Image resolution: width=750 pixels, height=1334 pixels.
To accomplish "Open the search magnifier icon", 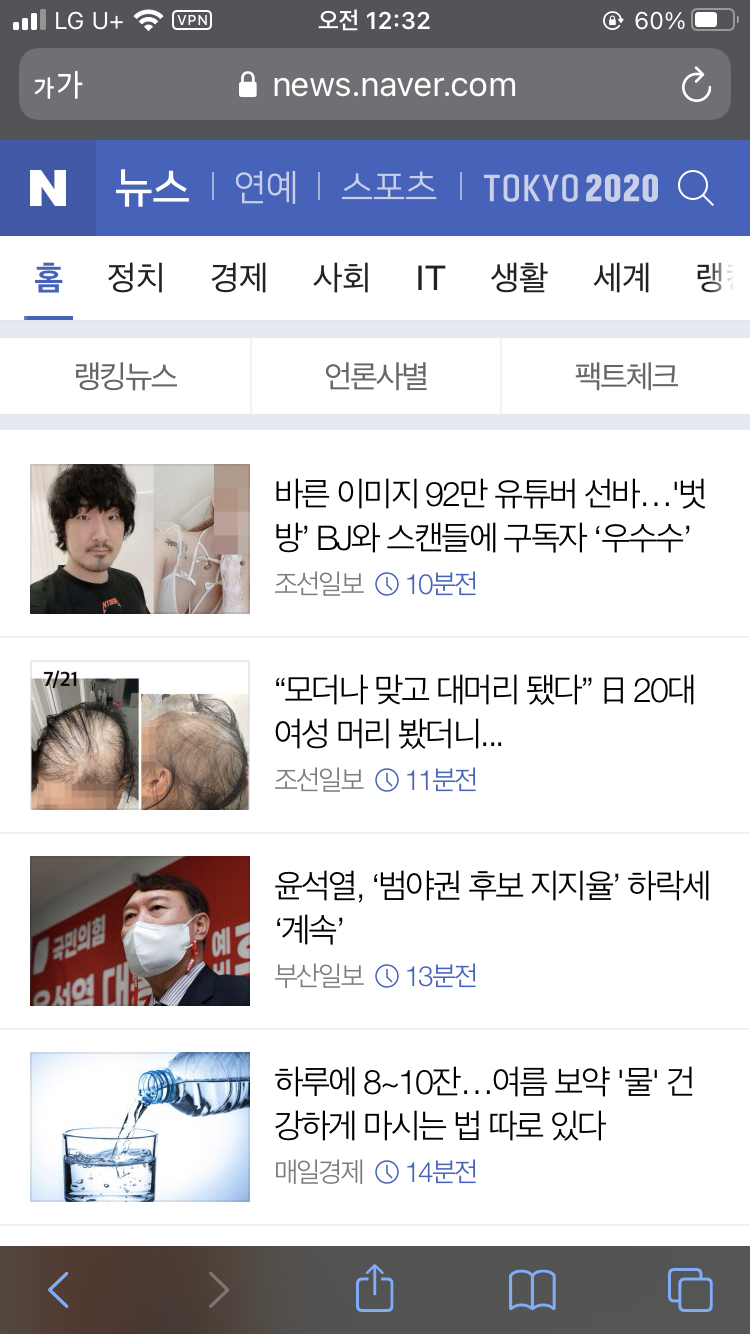I will [695, 188].
